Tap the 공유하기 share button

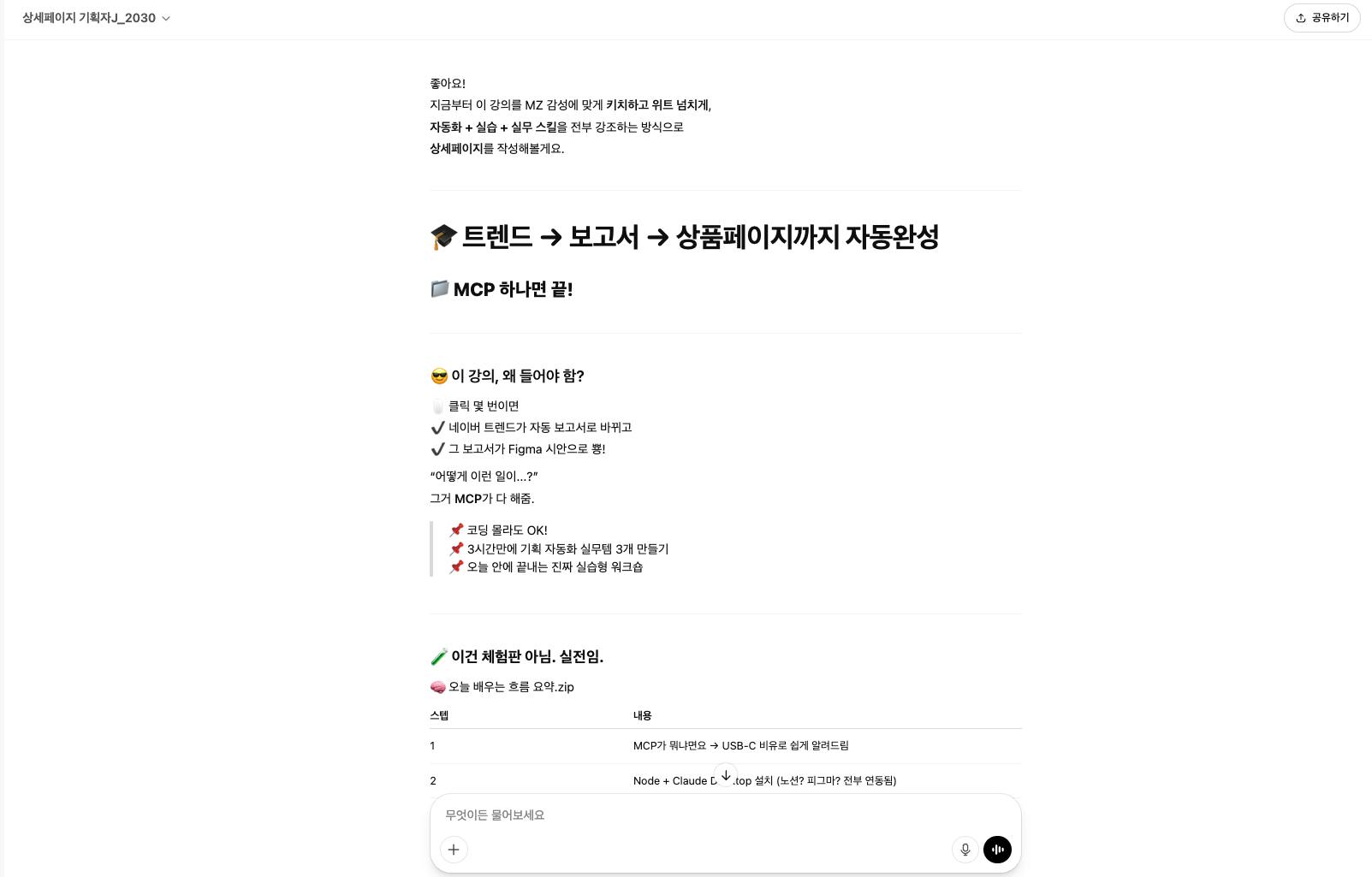click(1322, 18)
